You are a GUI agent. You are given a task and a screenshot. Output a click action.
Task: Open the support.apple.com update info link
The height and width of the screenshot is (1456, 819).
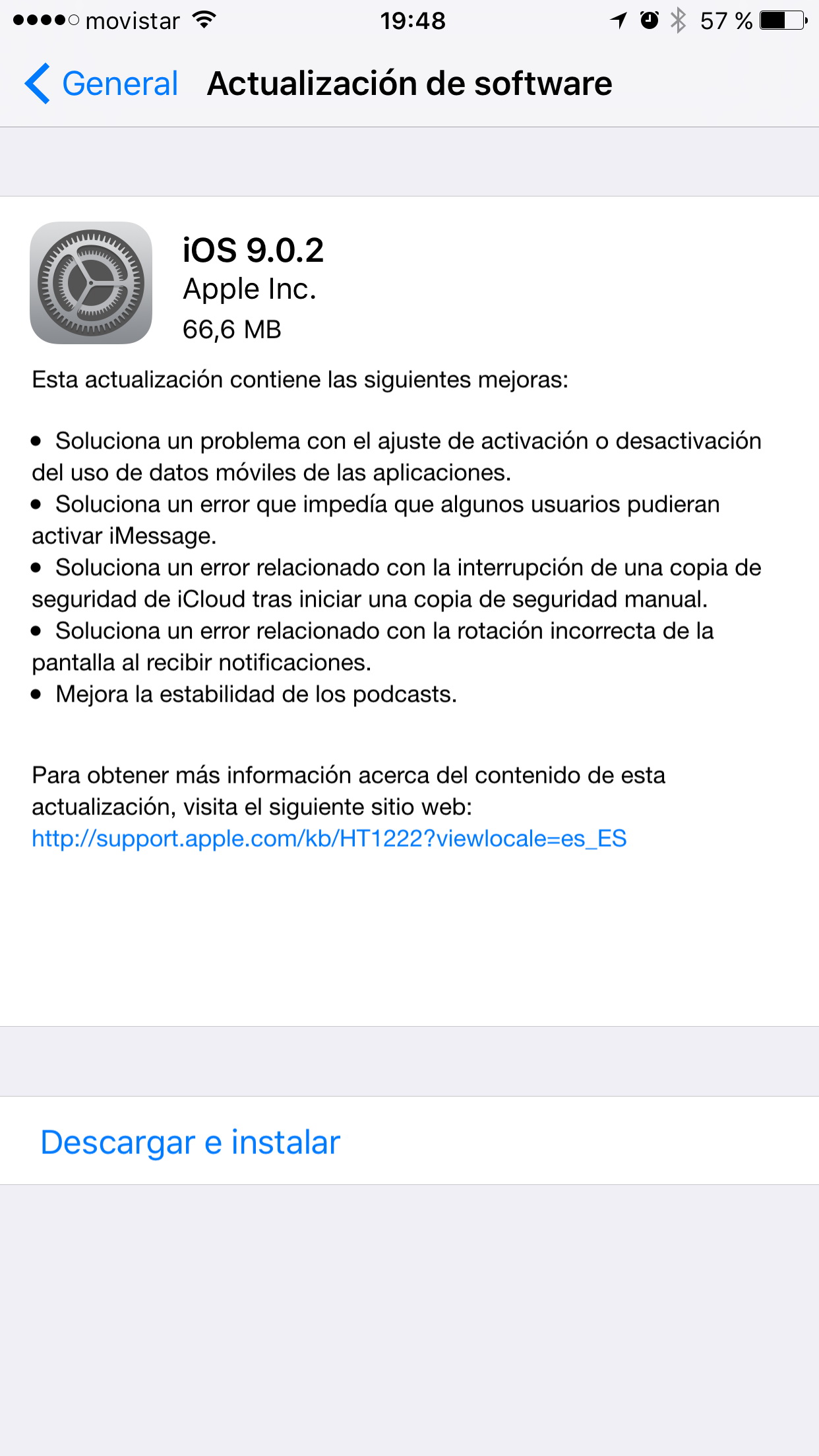(x=329, y=838)
